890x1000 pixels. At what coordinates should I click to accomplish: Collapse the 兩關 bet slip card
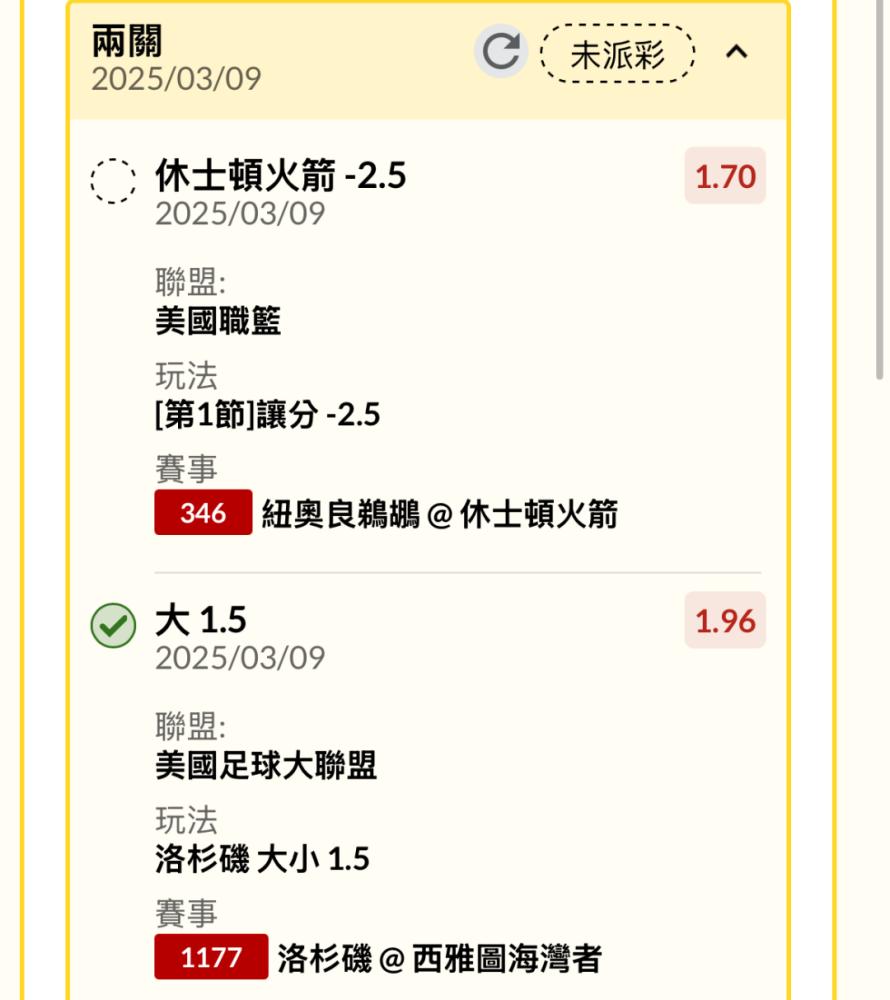[x=737, y=52]
